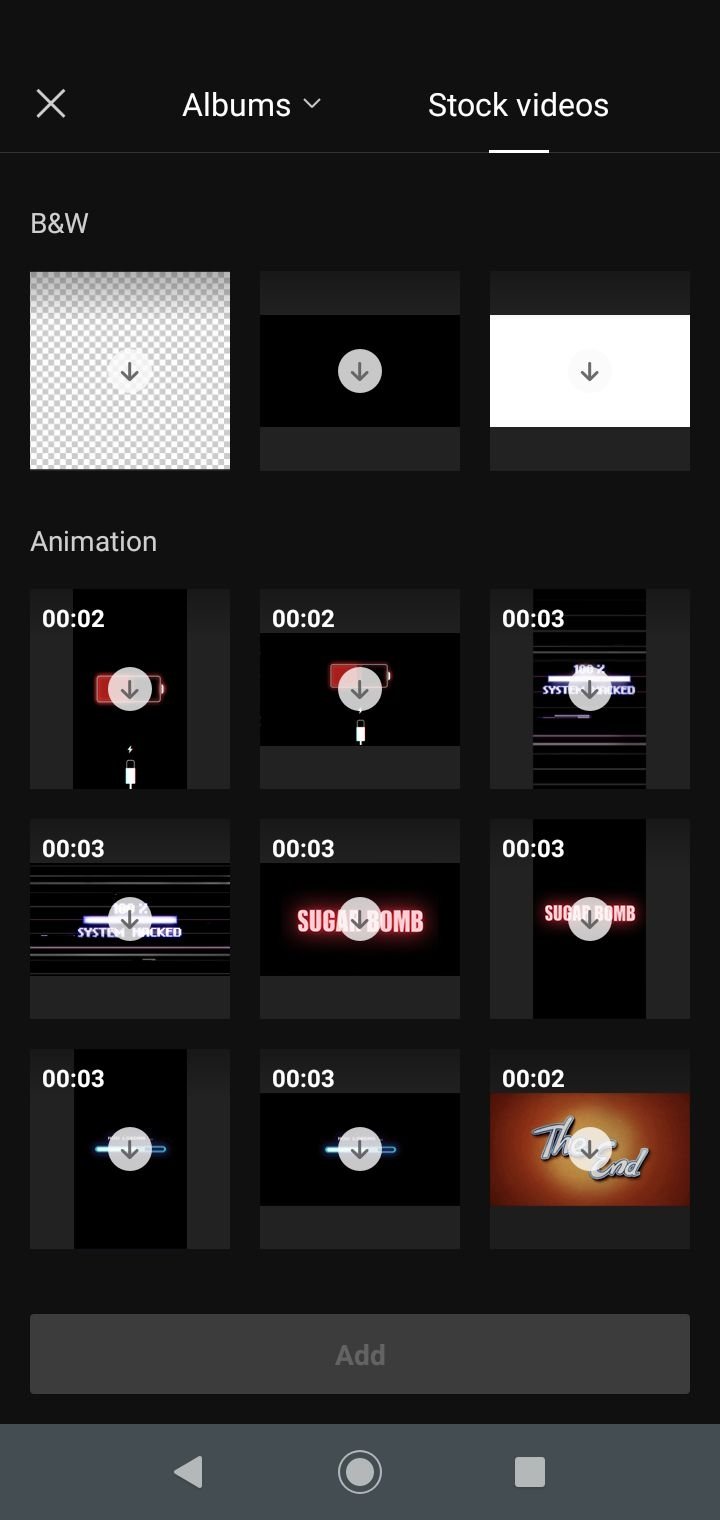The height and width of the screenshot is (1520, 720).
Task: Close the media picker
Action: (50, 104)
